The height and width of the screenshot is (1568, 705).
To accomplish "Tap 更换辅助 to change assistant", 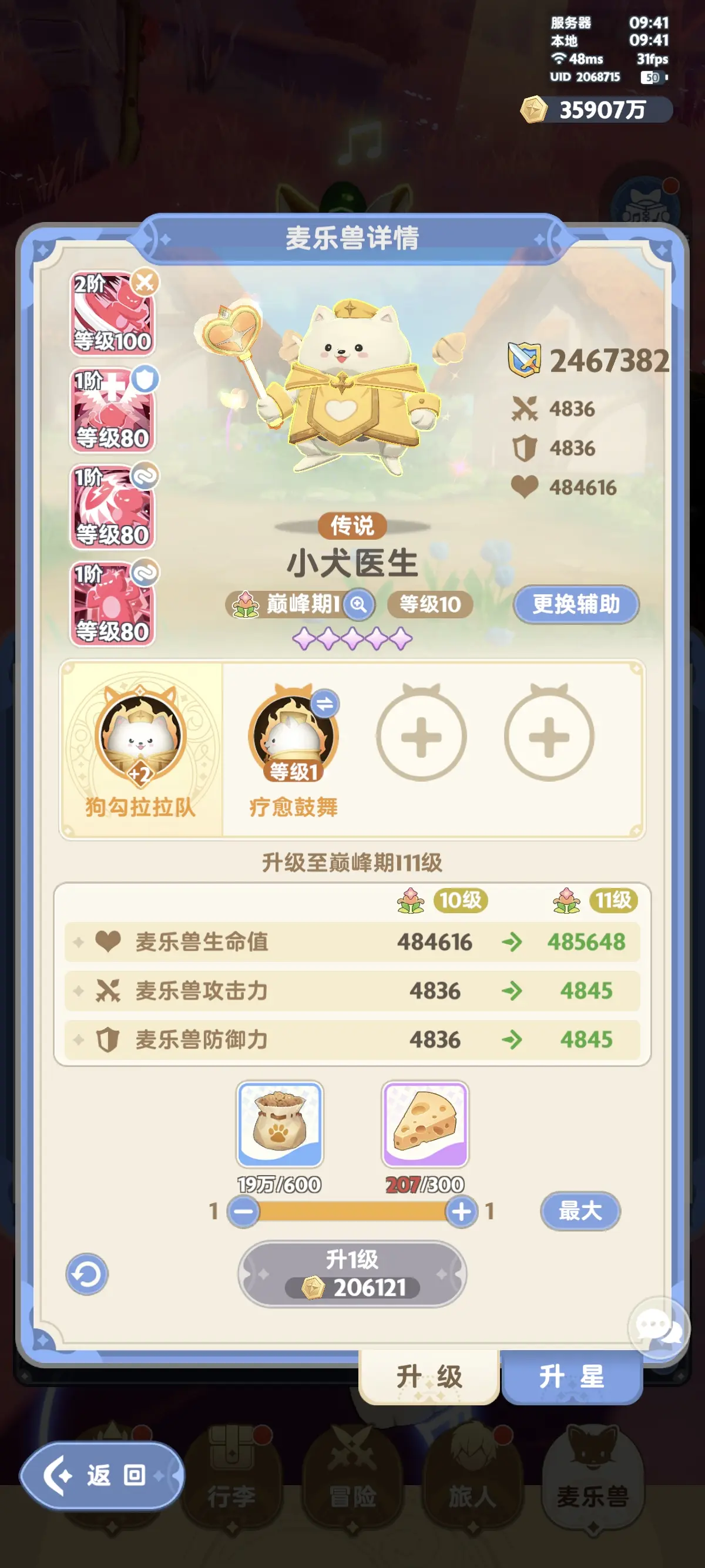I will click(576, 604).
